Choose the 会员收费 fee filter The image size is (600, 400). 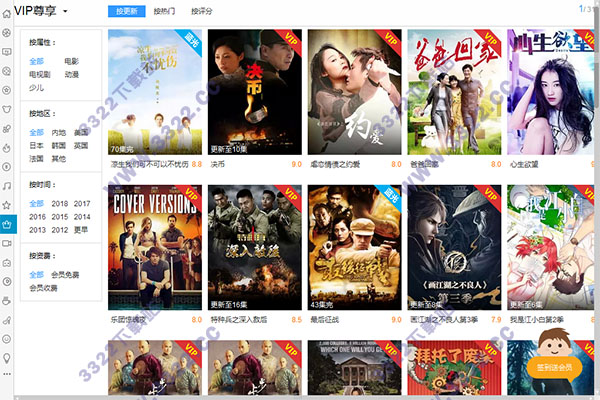pyautogui.click(x=43, y=287)
